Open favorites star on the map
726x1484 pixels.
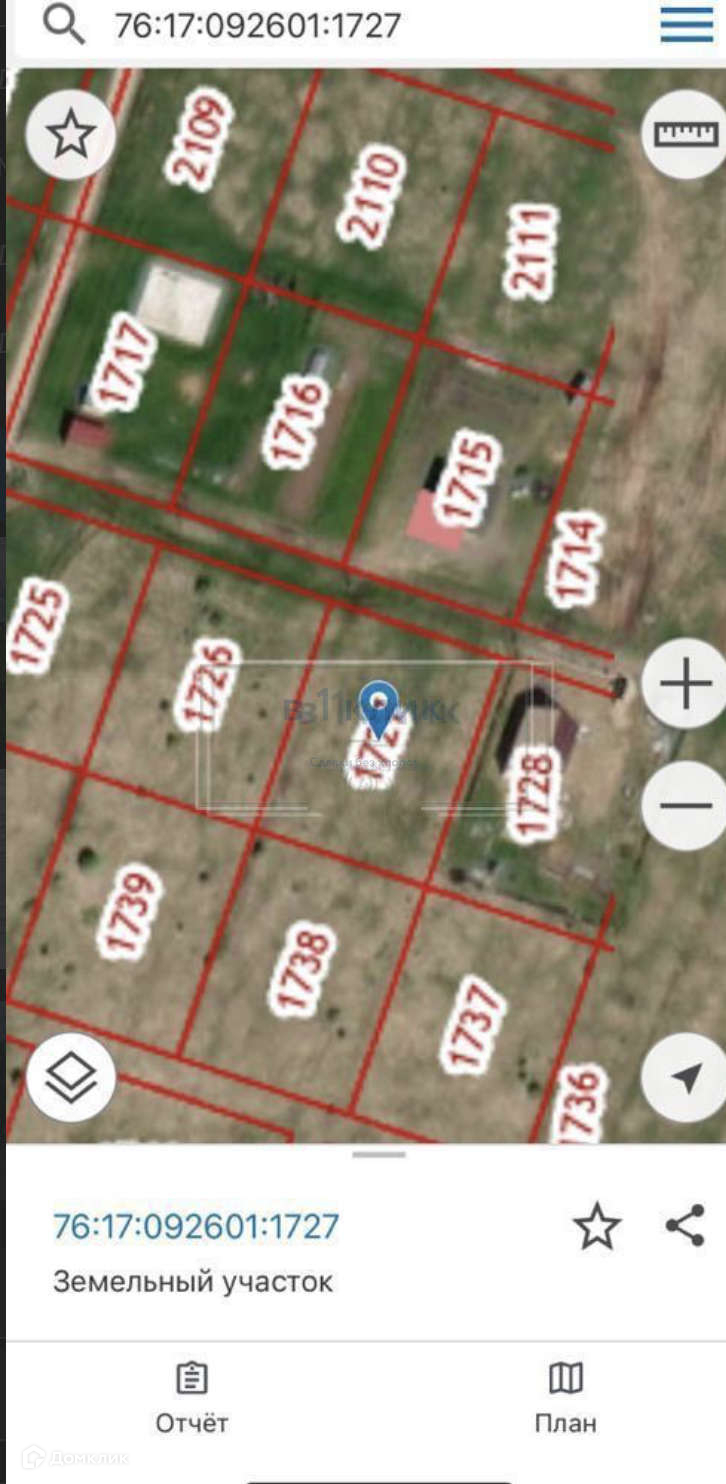[70, 133]
